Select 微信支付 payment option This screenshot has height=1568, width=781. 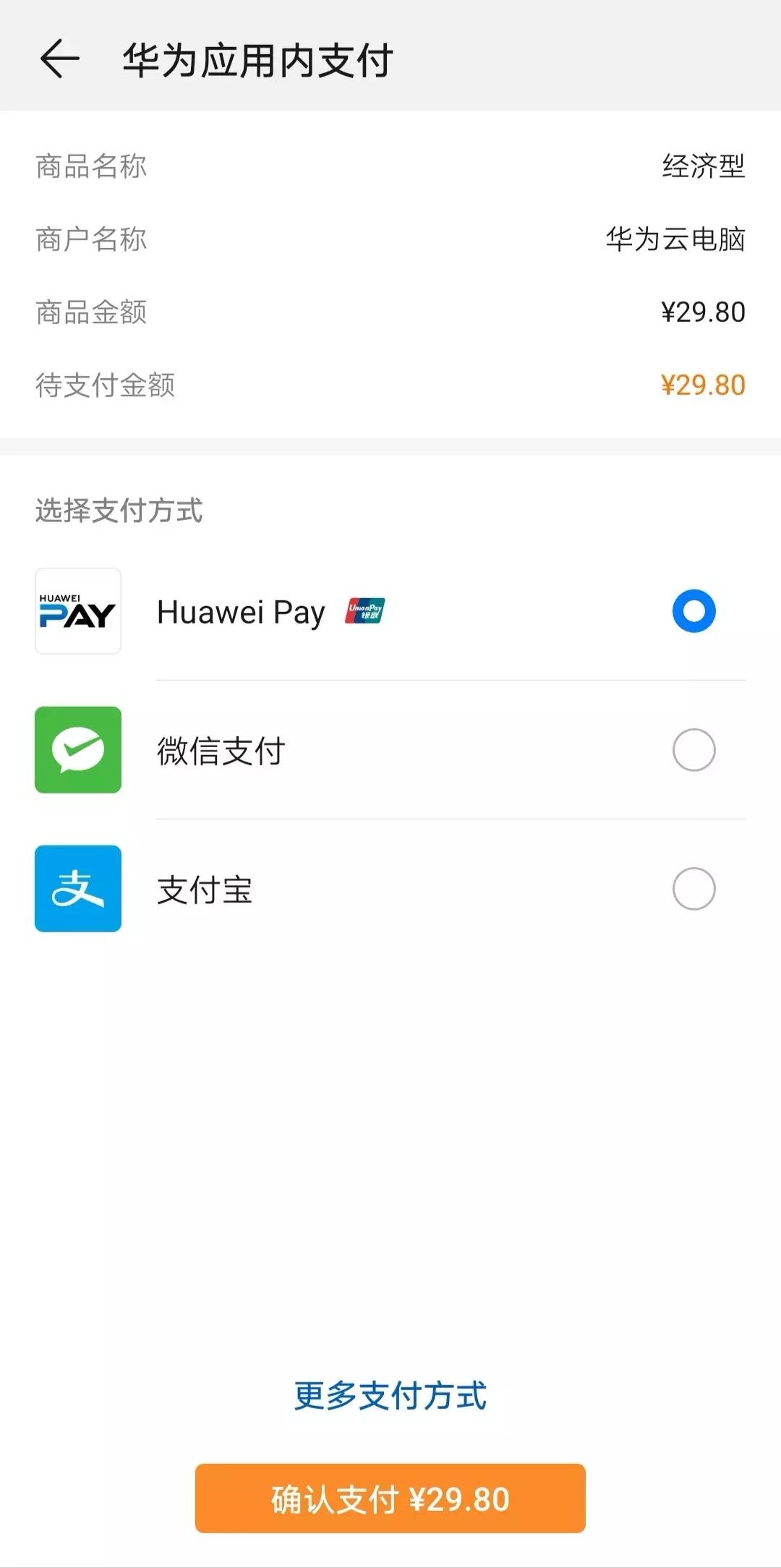click(693, 750)
